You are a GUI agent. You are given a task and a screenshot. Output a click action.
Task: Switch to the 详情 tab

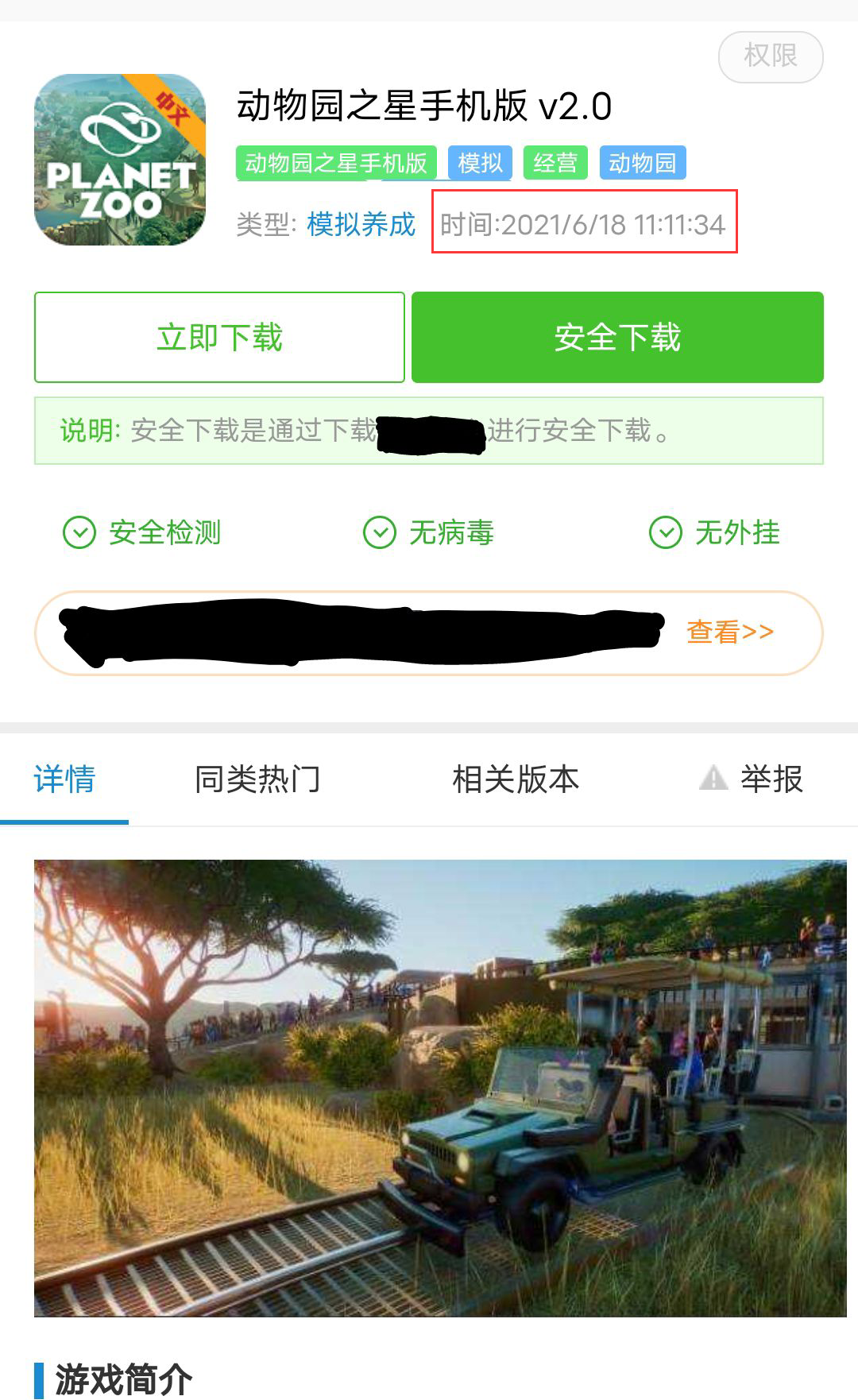(64, 779)
